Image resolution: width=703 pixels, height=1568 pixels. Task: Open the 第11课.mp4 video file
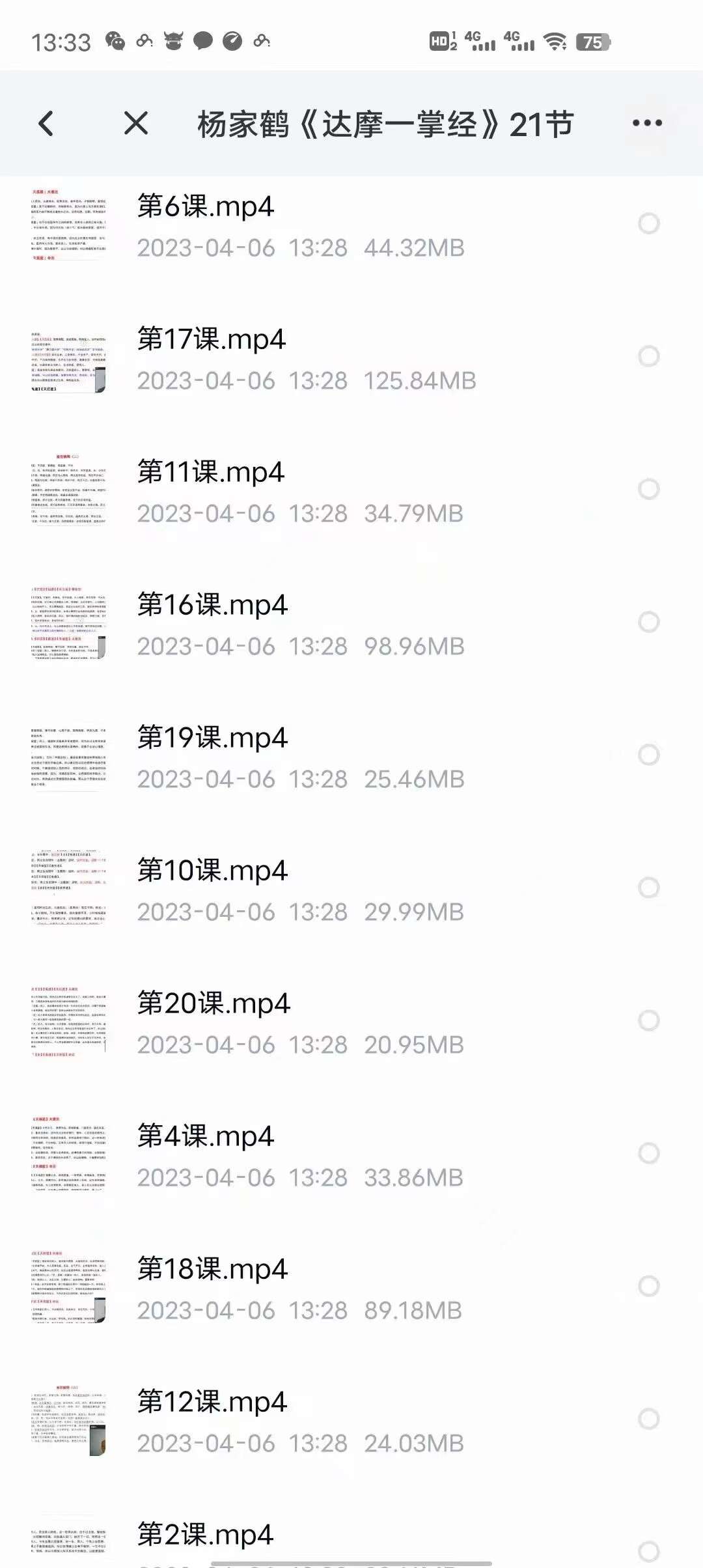[211, 473]
